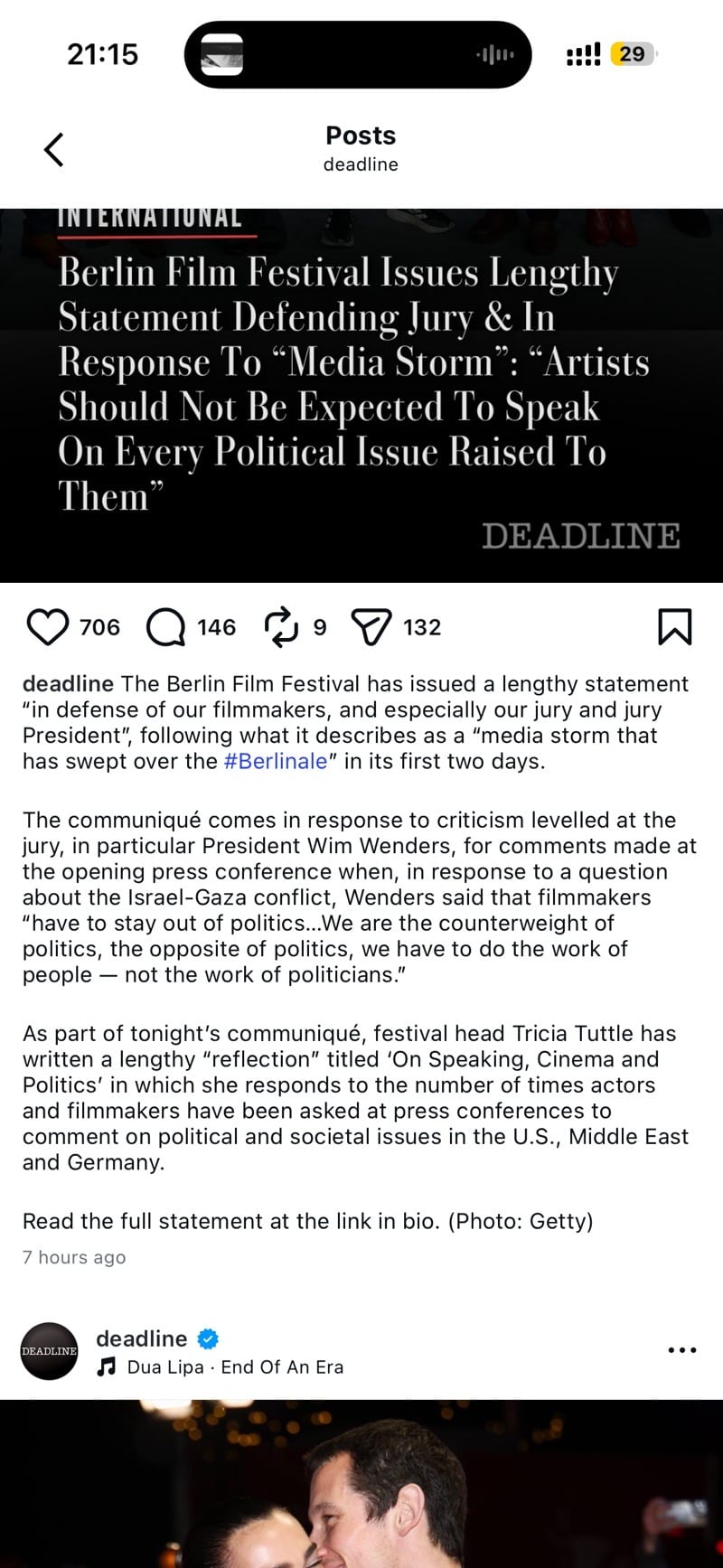Bookmark the Berlin Film Festival post

coord(675,627)
